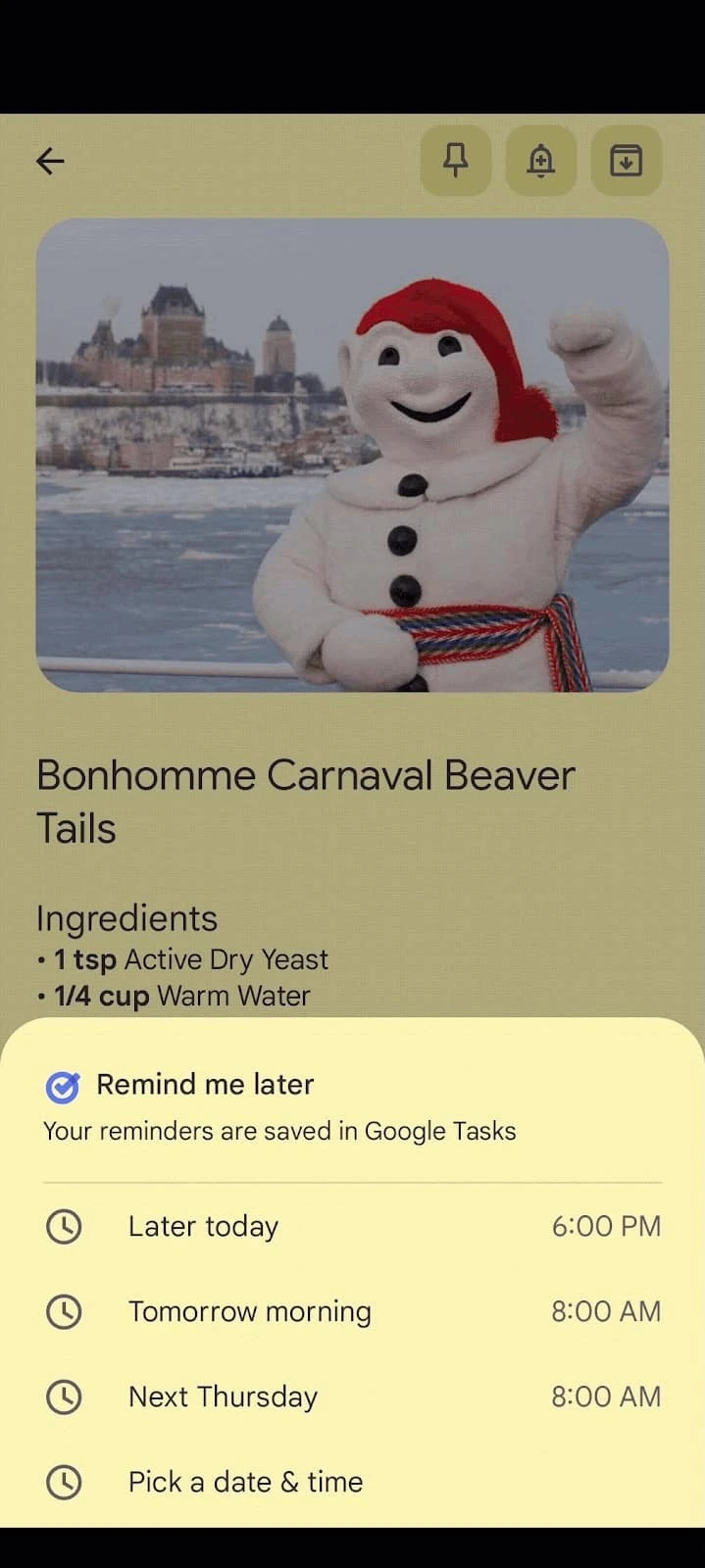
Task: Choose Tomorrow morning reminder
Action: [353, 1311]
